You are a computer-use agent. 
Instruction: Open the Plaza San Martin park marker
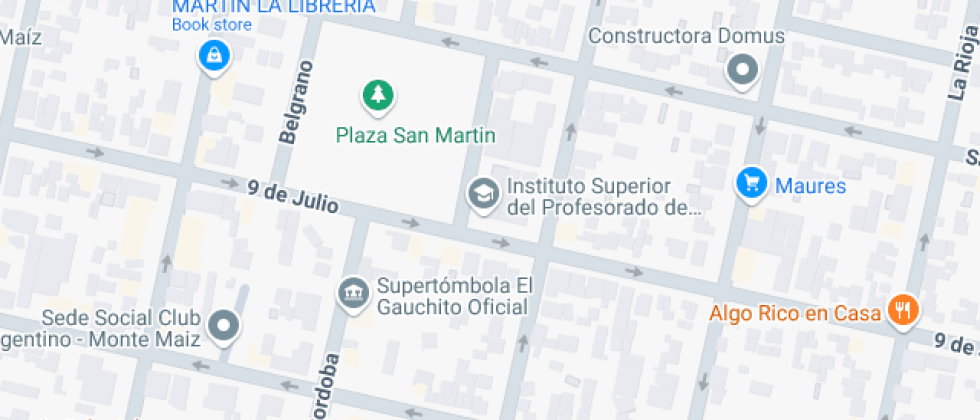coord(377,96)
